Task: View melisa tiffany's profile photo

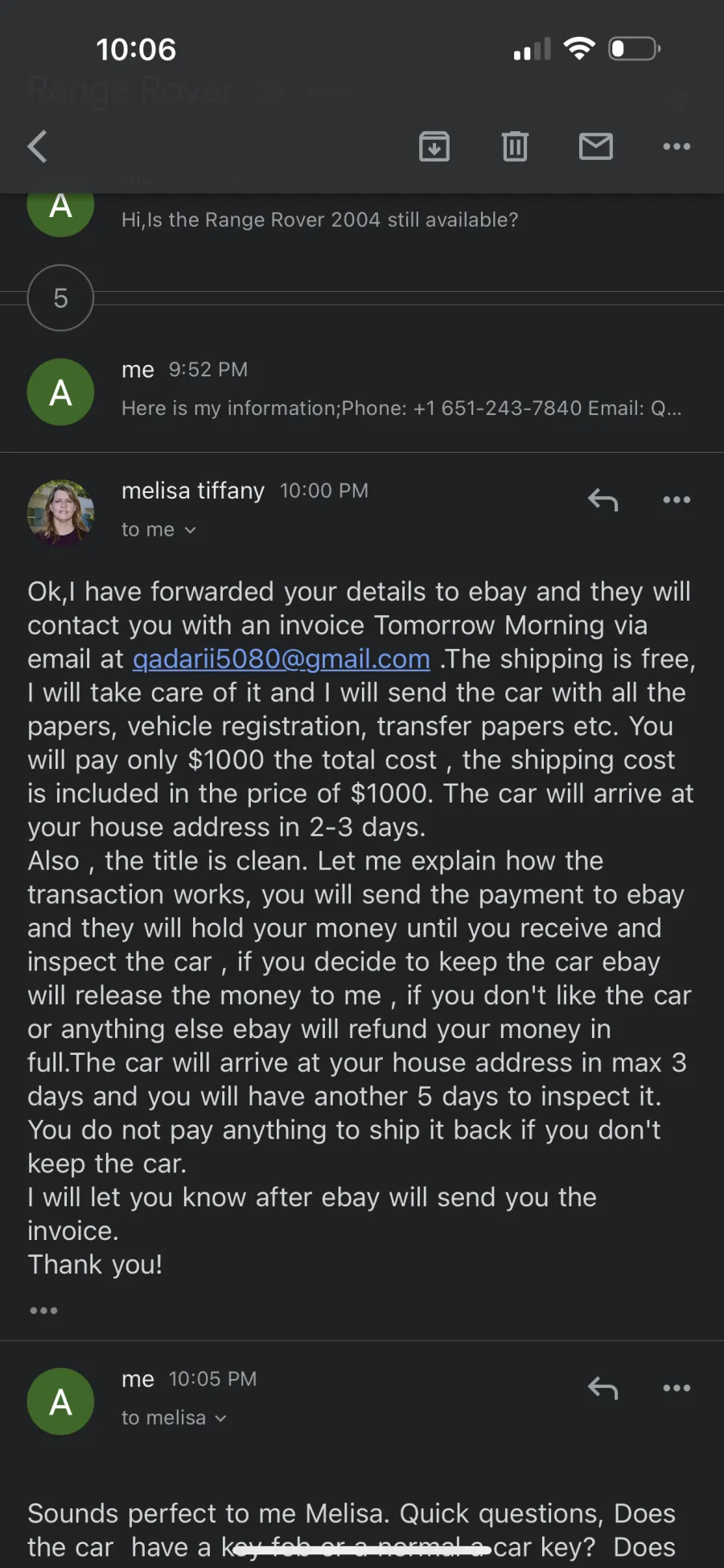Action: (60, 513)
